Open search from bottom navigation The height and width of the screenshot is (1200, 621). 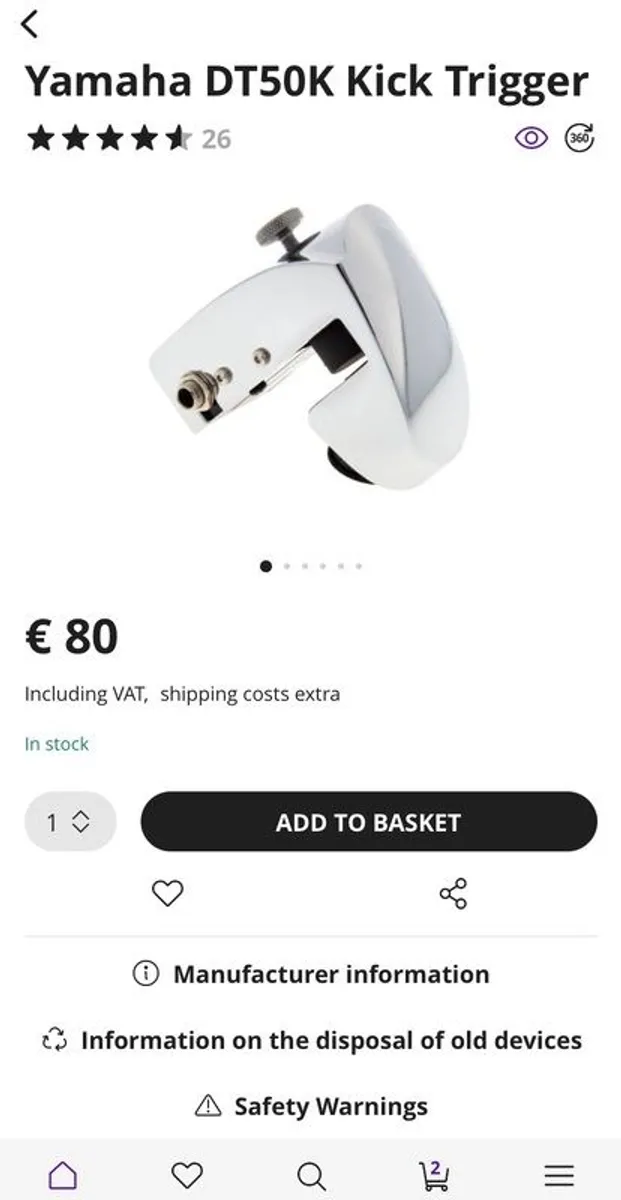point(311,1175)
